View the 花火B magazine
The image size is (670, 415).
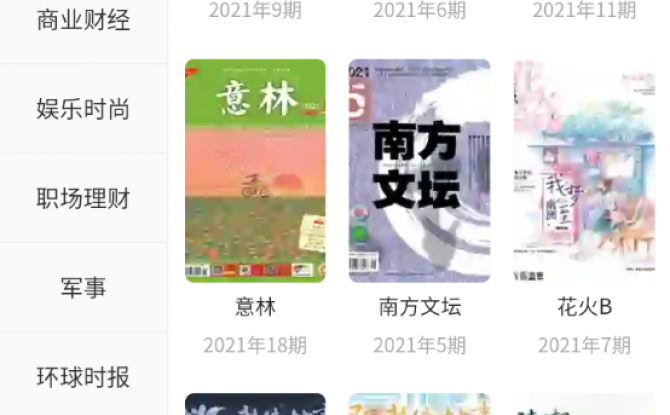click(584, 171)
